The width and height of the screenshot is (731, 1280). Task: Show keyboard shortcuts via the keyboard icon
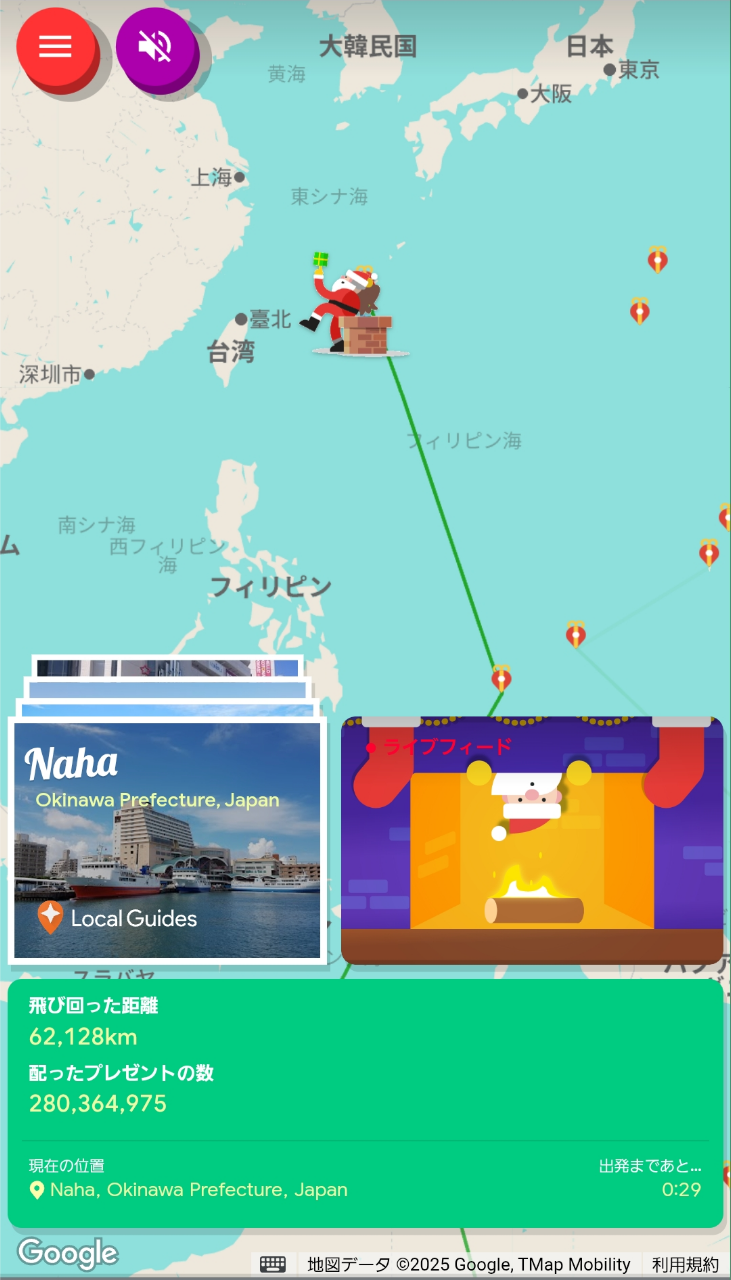click(273, 1264)
